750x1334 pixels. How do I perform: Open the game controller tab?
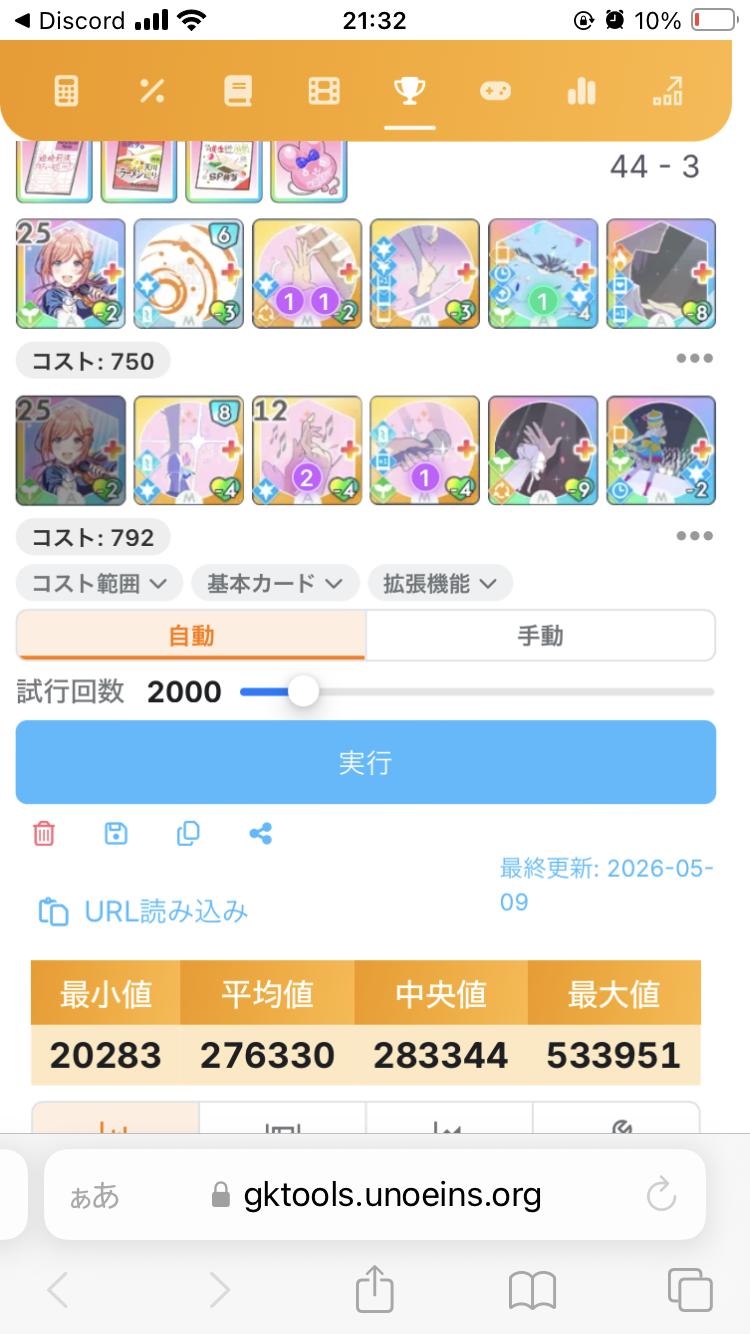click(x=495, y=92)
